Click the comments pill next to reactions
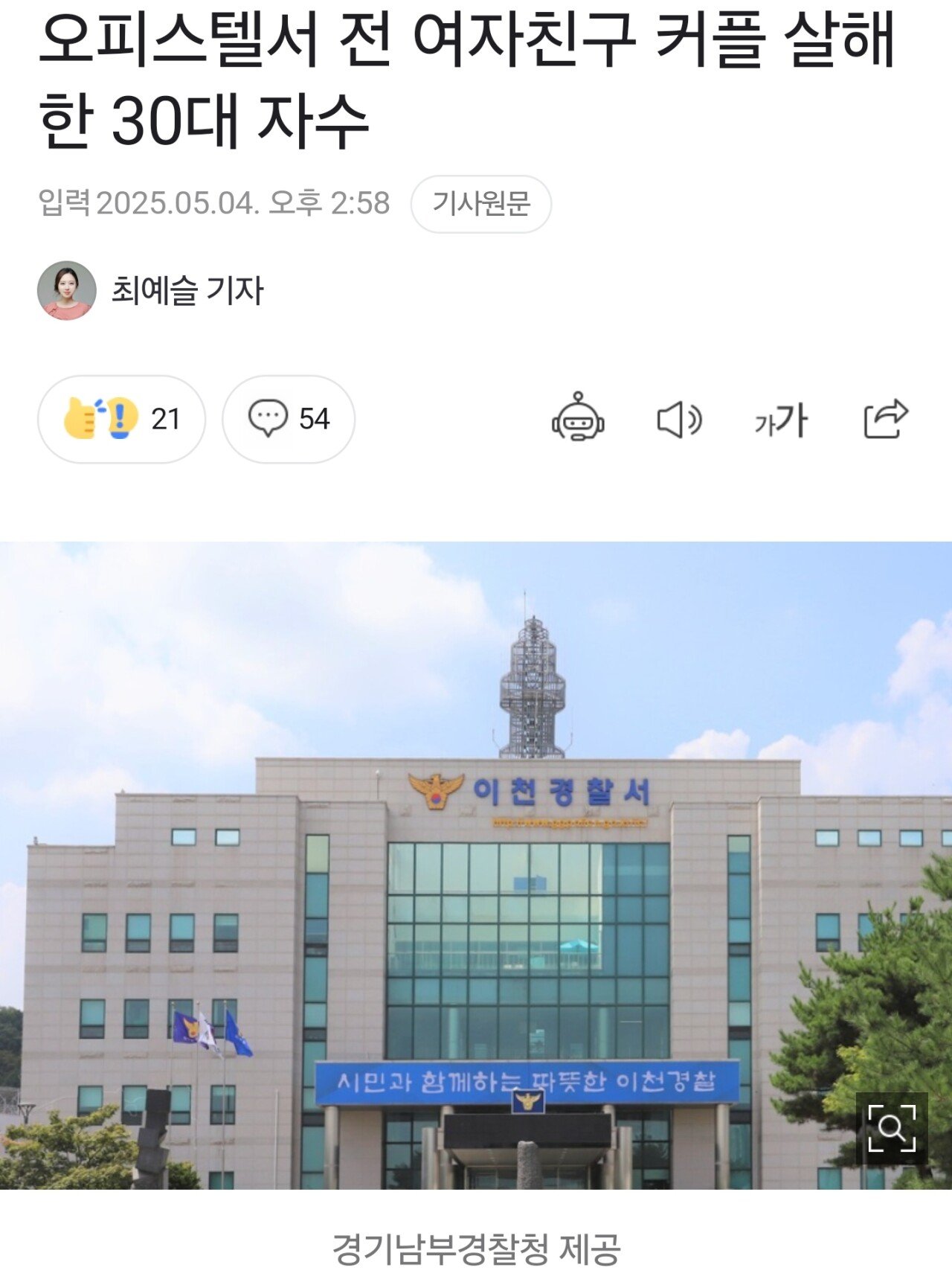 tap(291, 419)
